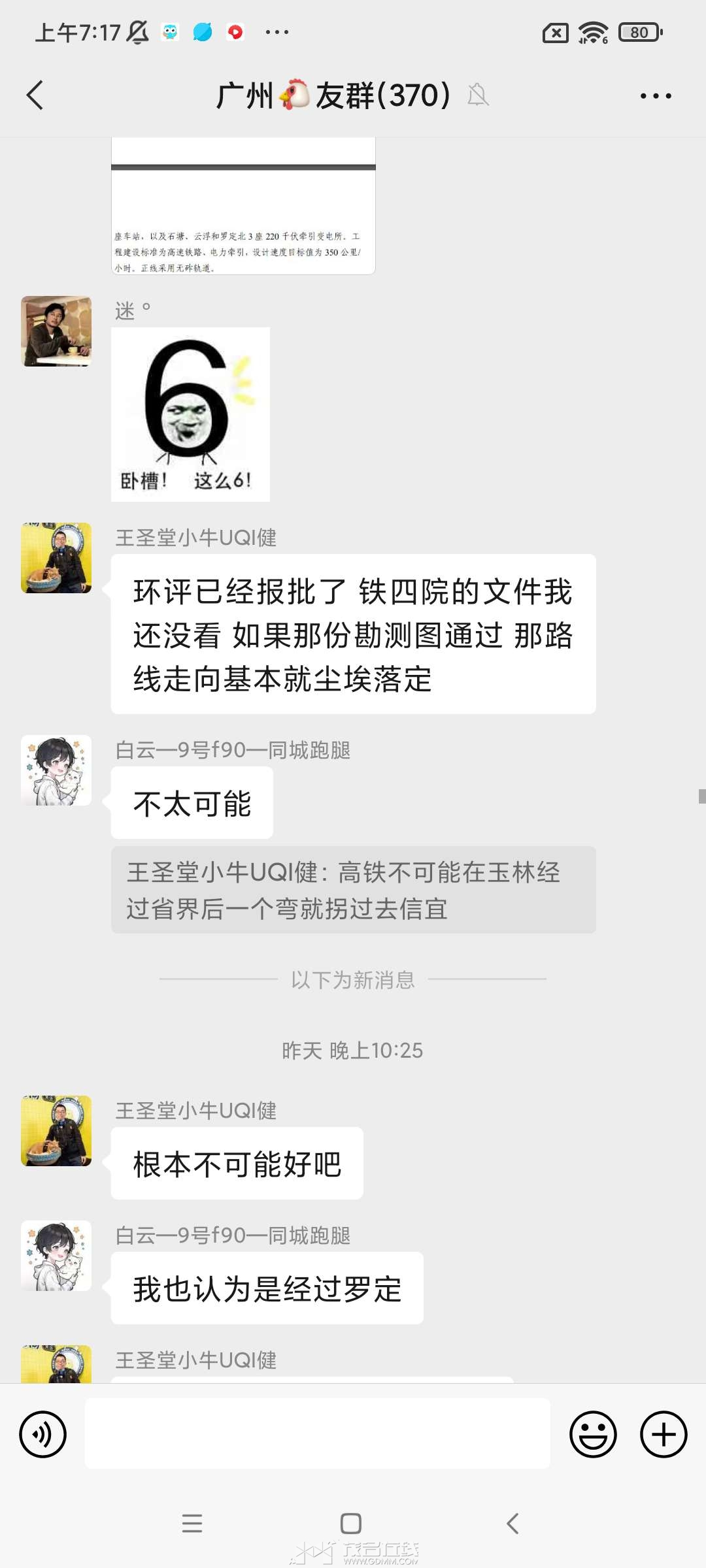This screenshot has width=706, height=1568.
Task: Open avatar beside the 我也认为是经过罗定 message
Action: [x=56, y=1256]
